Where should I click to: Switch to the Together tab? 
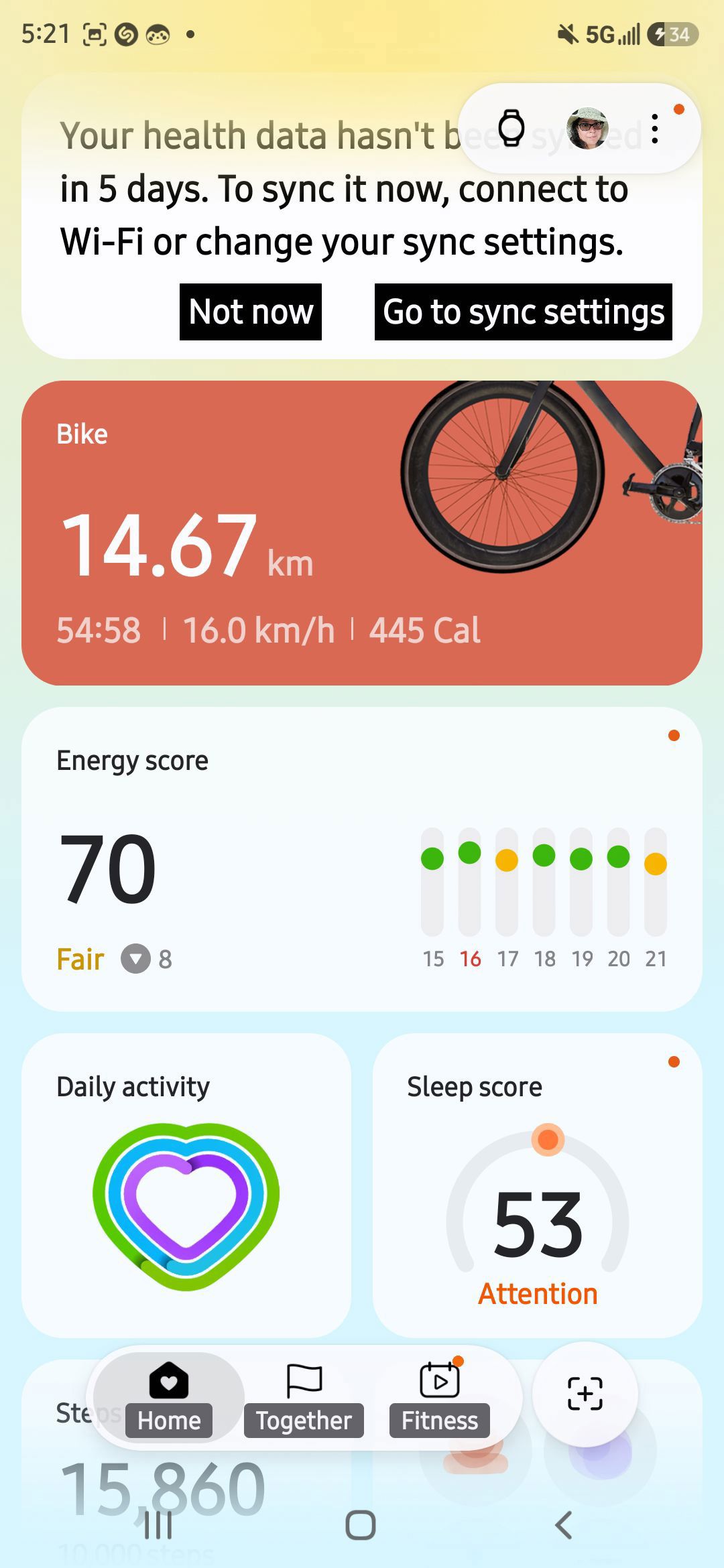click(x=304, y=1398)
